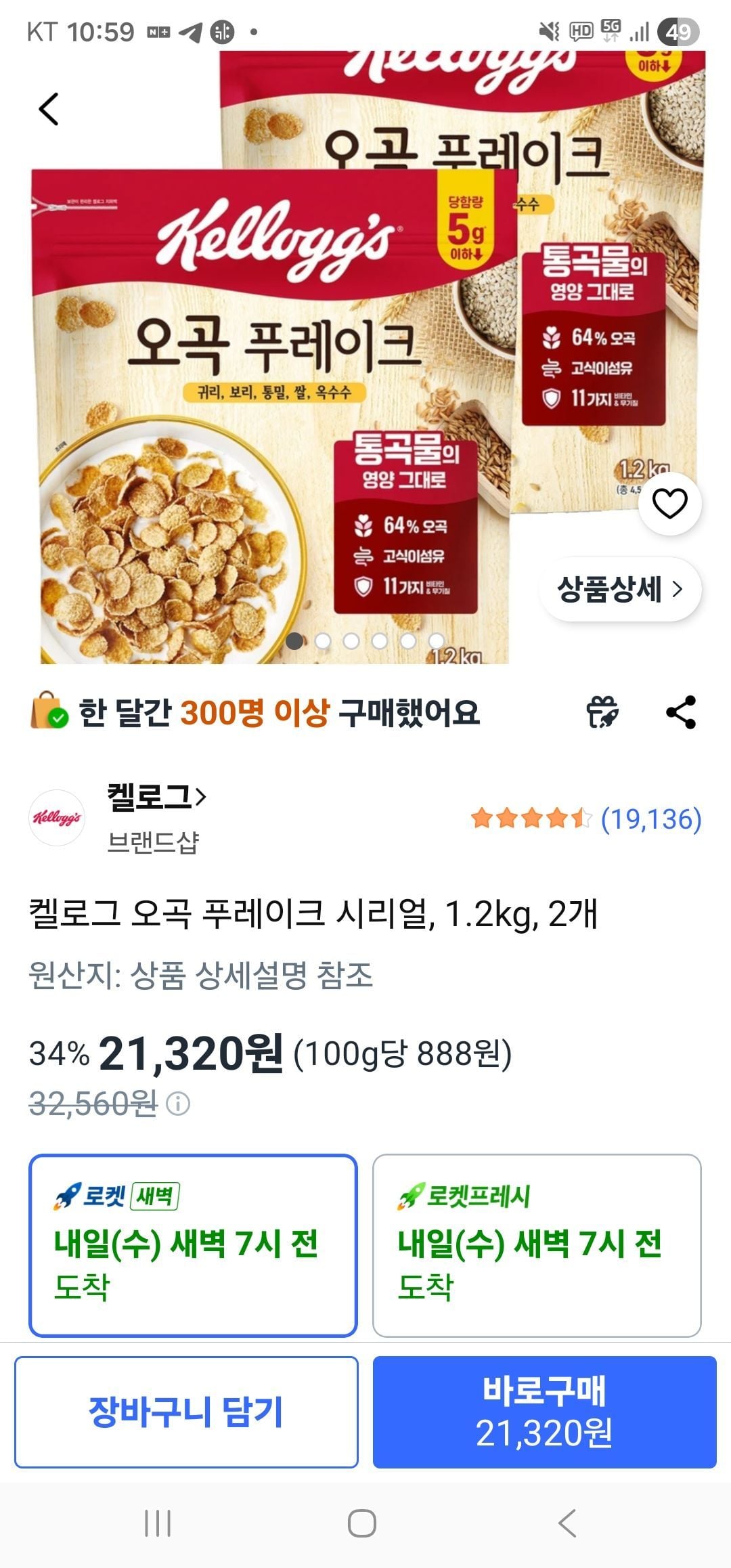
Task: Add the cereal with 장바구니 담기
Action: (x=186, y=1412)
